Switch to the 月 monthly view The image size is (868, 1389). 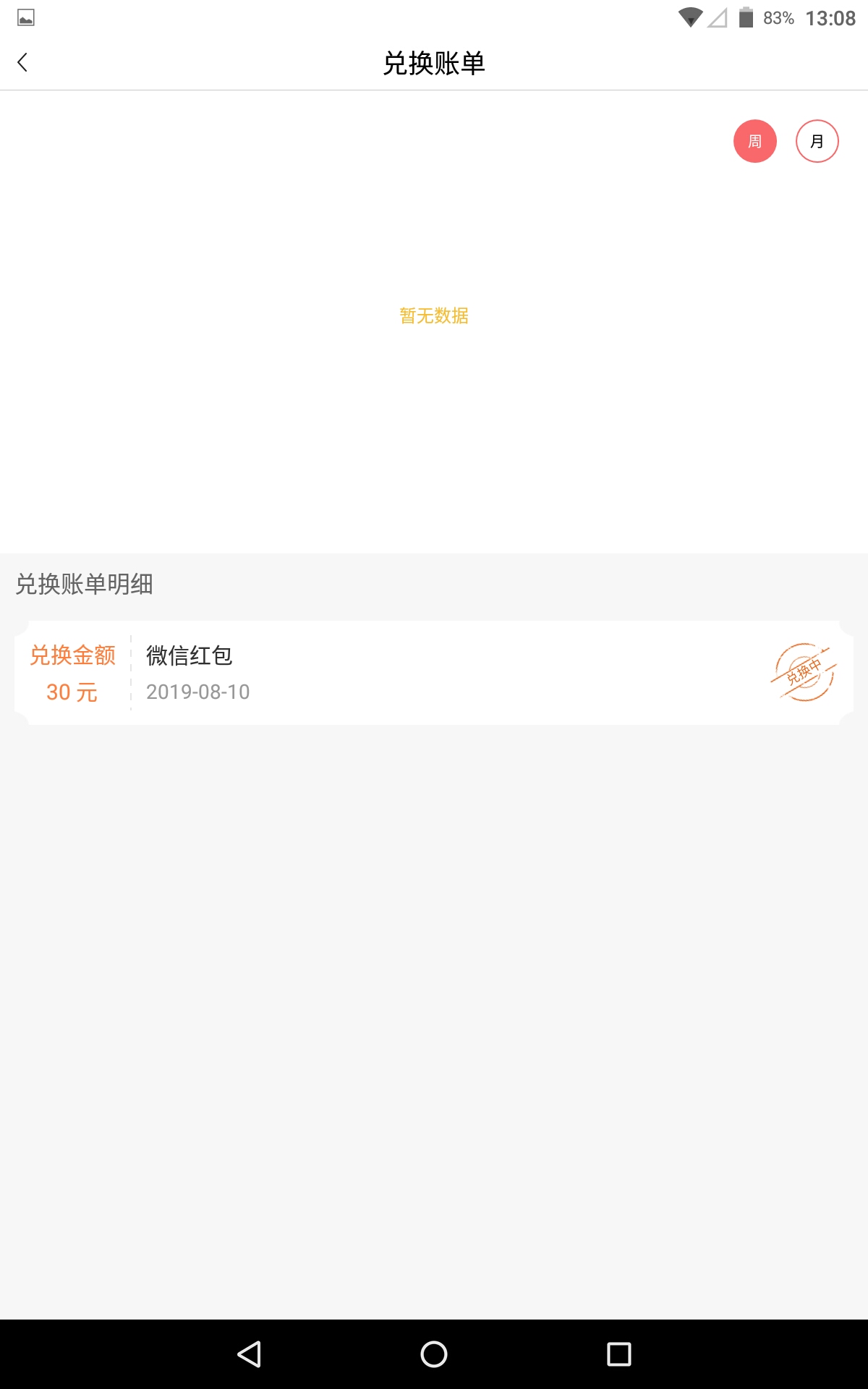click(817, 141)
